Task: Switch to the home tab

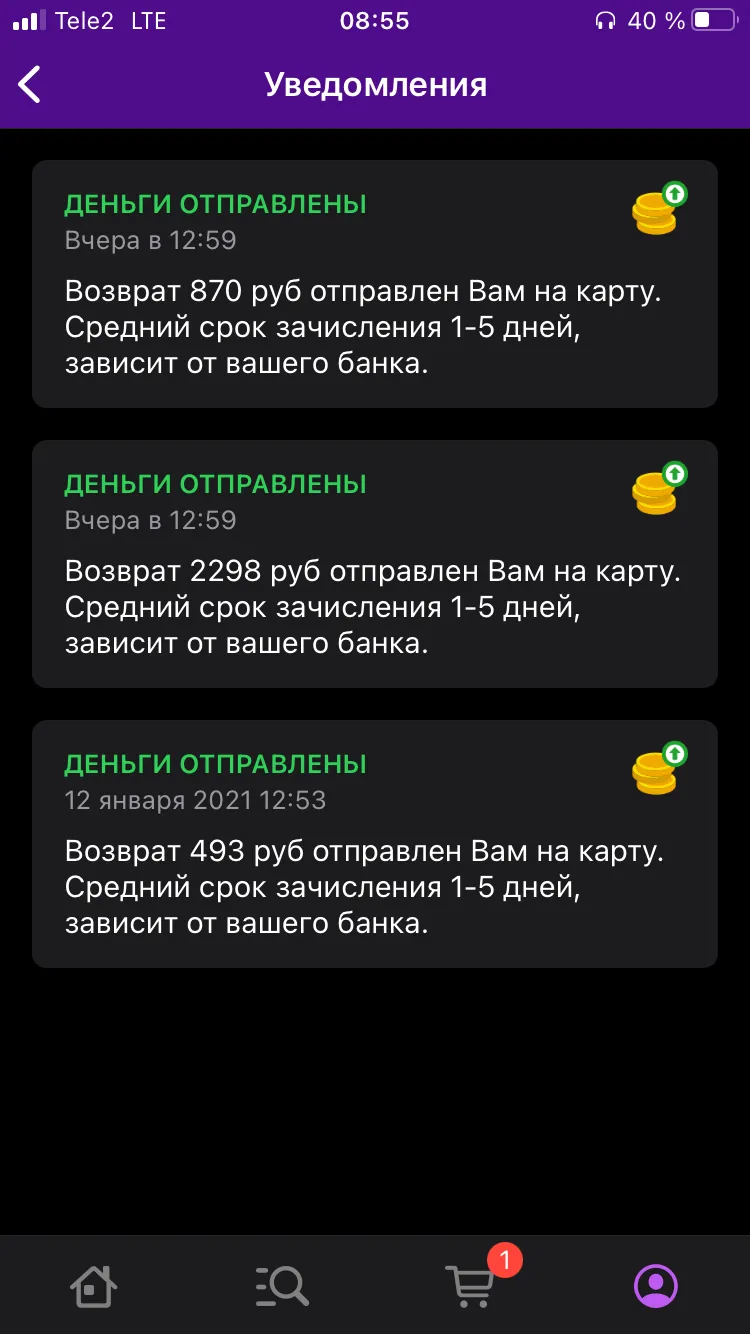Action: (94, 1285)
